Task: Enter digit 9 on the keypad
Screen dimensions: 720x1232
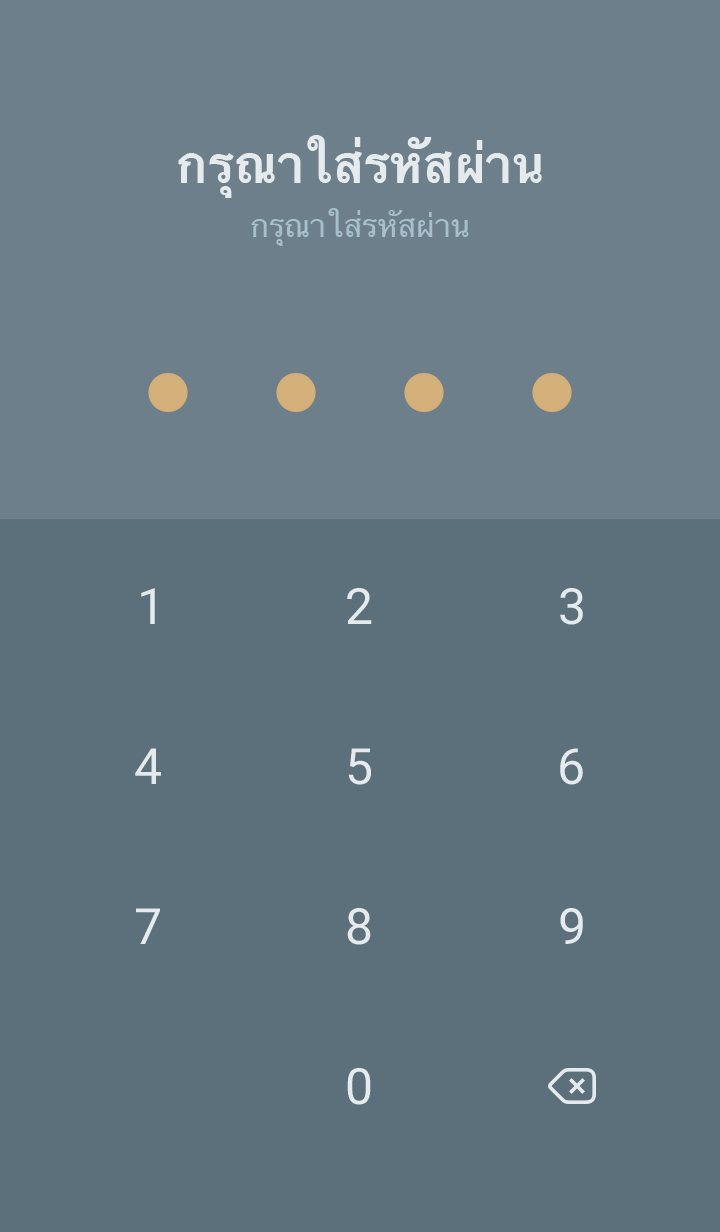Action: 571,927
